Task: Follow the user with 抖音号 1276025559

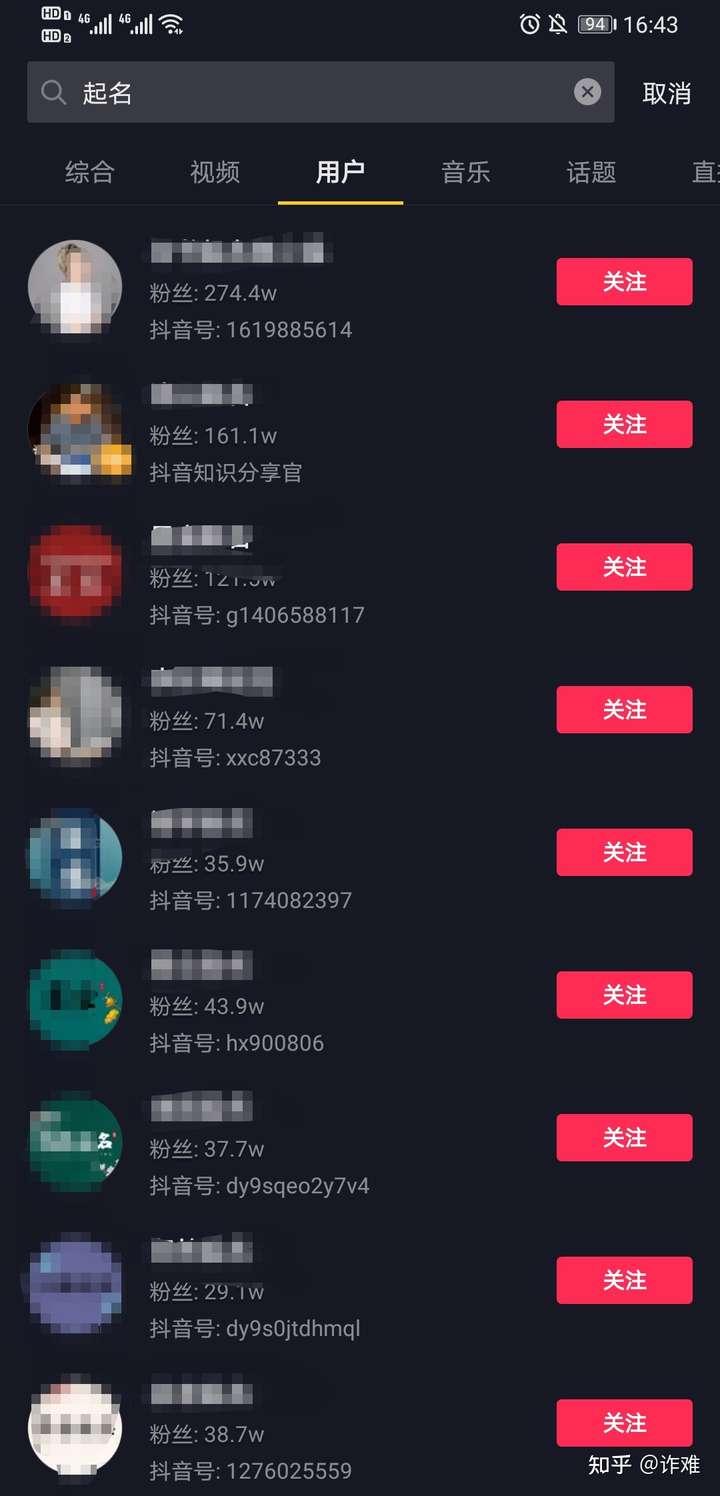Action: [x=624, y=1423]
